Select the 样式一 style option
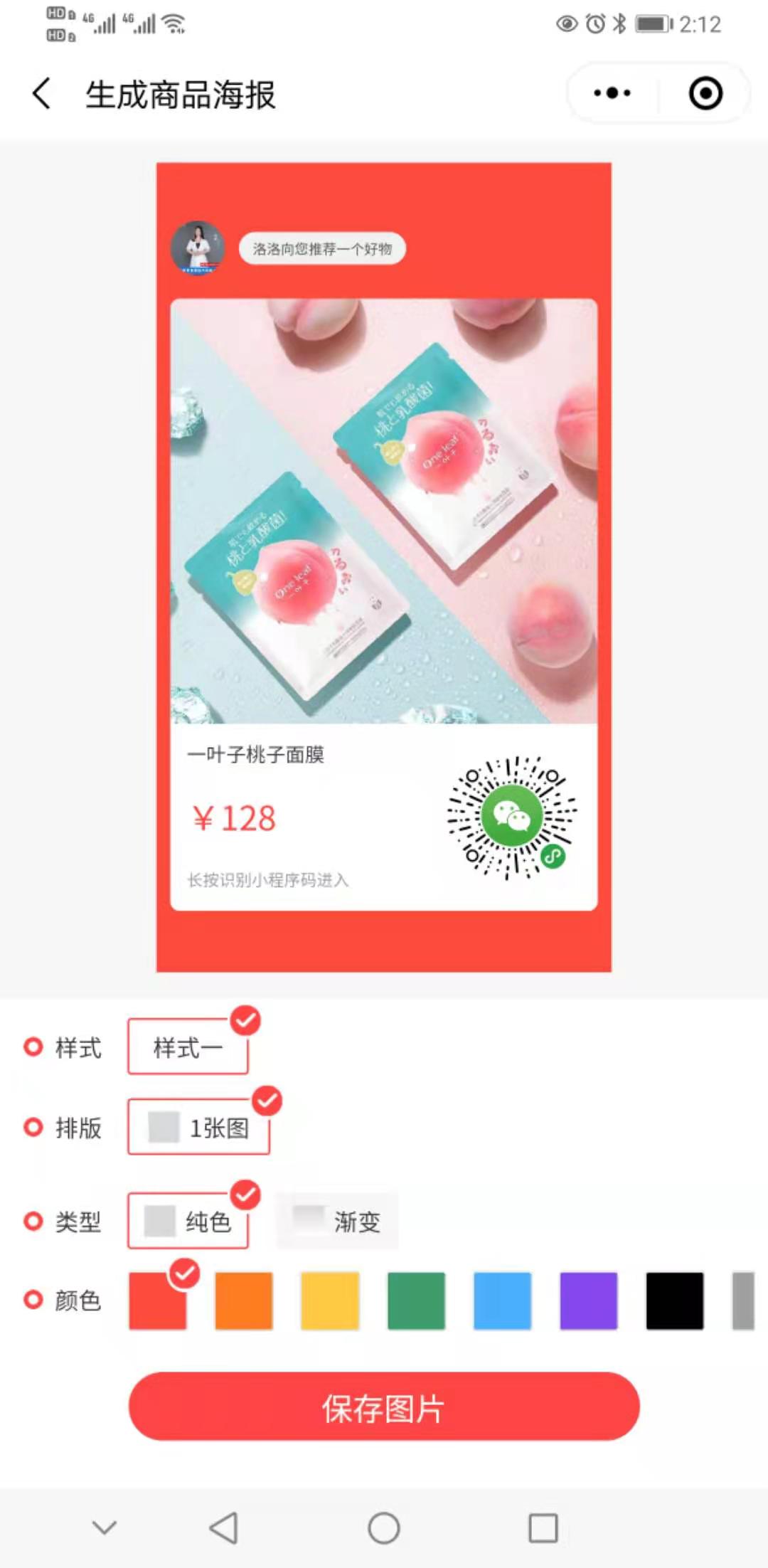Screen dimensions: 768x1568 click(188, 1047)
